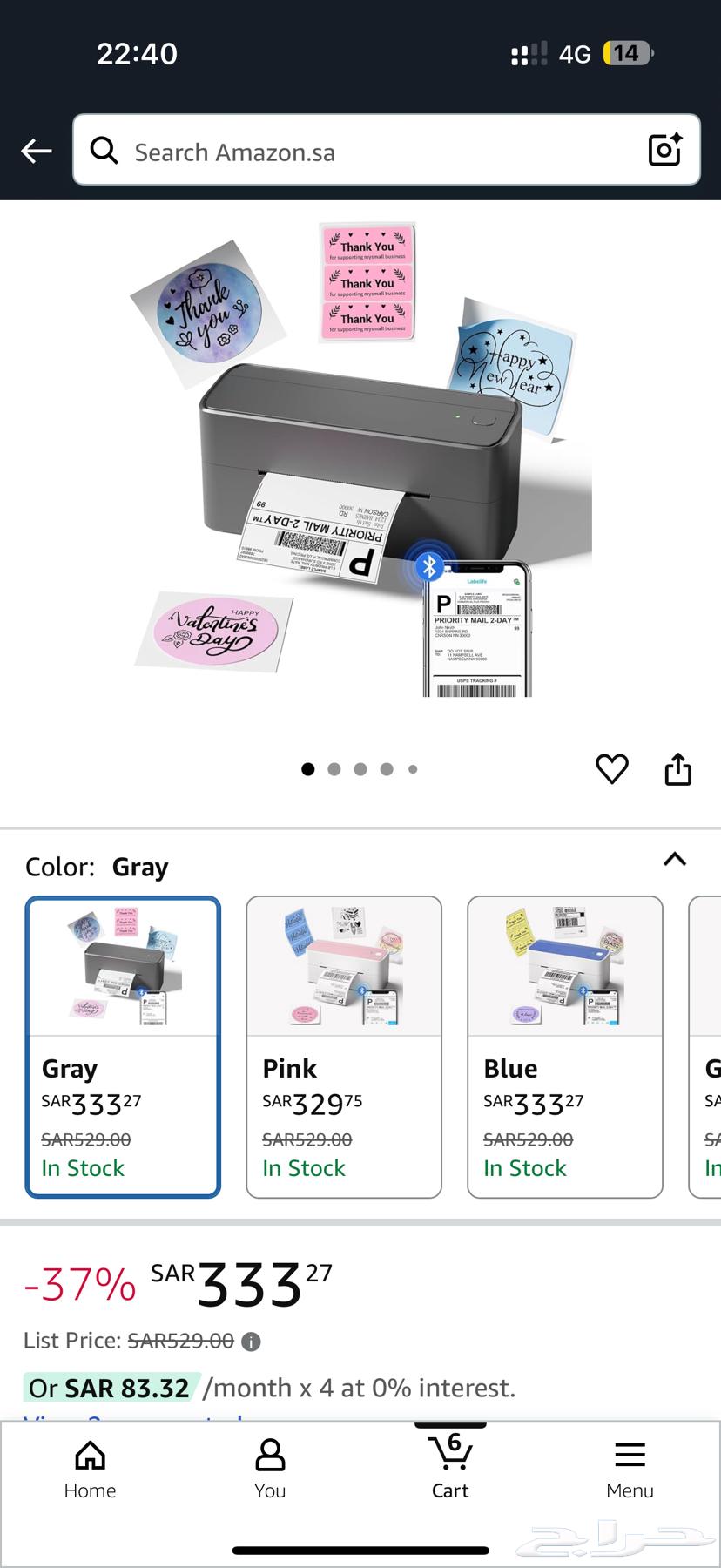Viewport: 721px width, 1568px height.
Task: Open the camera image search
Action: (665, 150)
